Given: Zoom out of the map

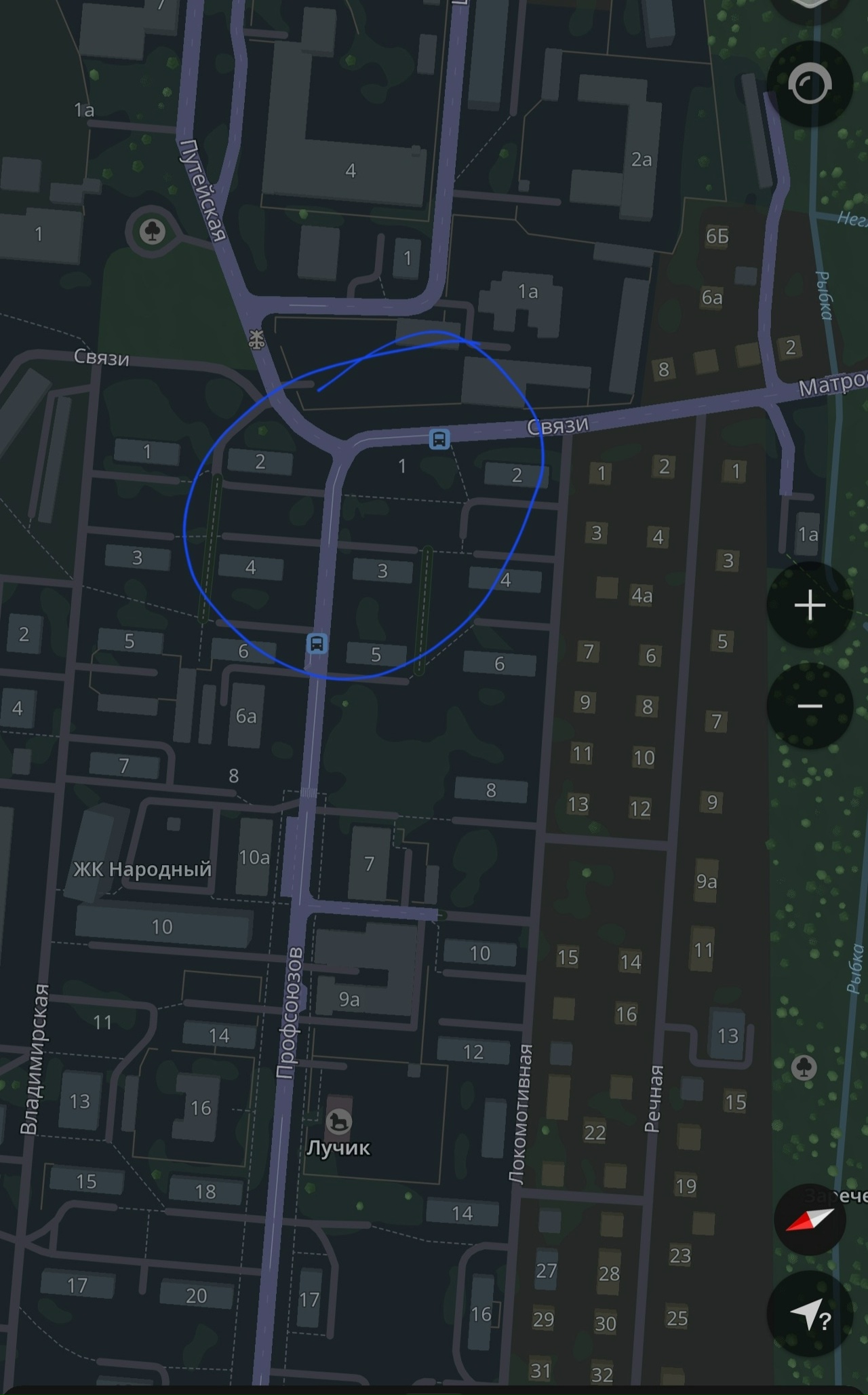Looking at the screenshot, I should 810,706.
